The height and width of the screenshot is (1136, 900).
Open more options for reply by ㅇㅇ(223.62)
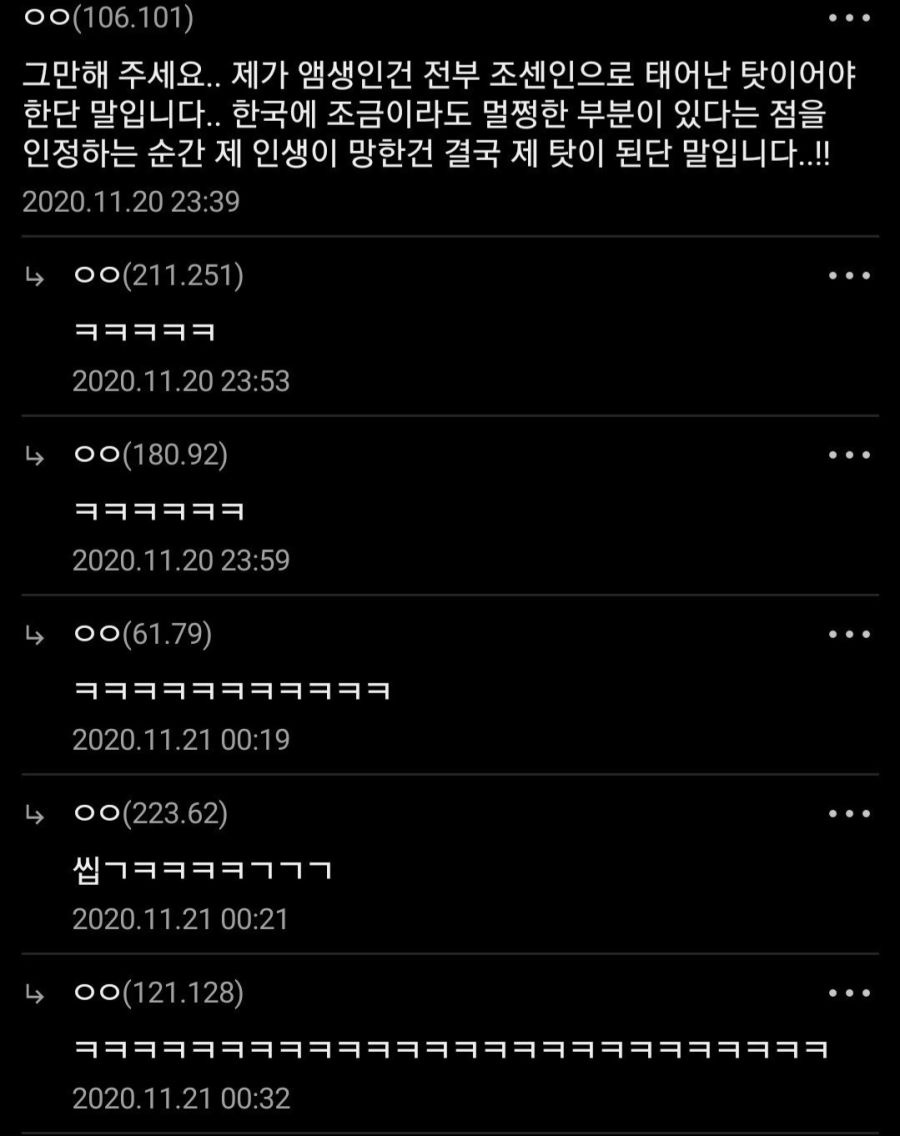(x=849, y=814)
